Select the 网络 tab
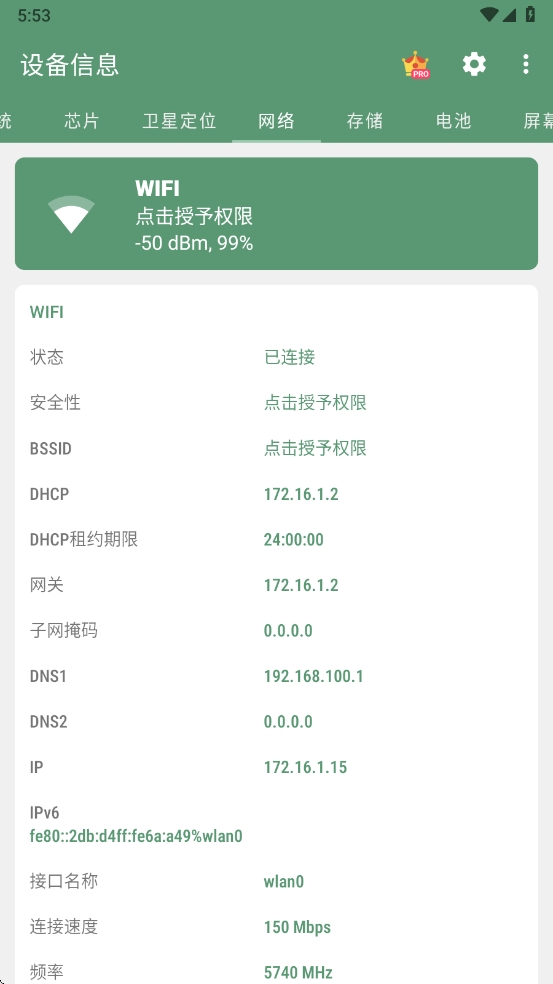Screen dimensions: 553x984 (276, 120)
